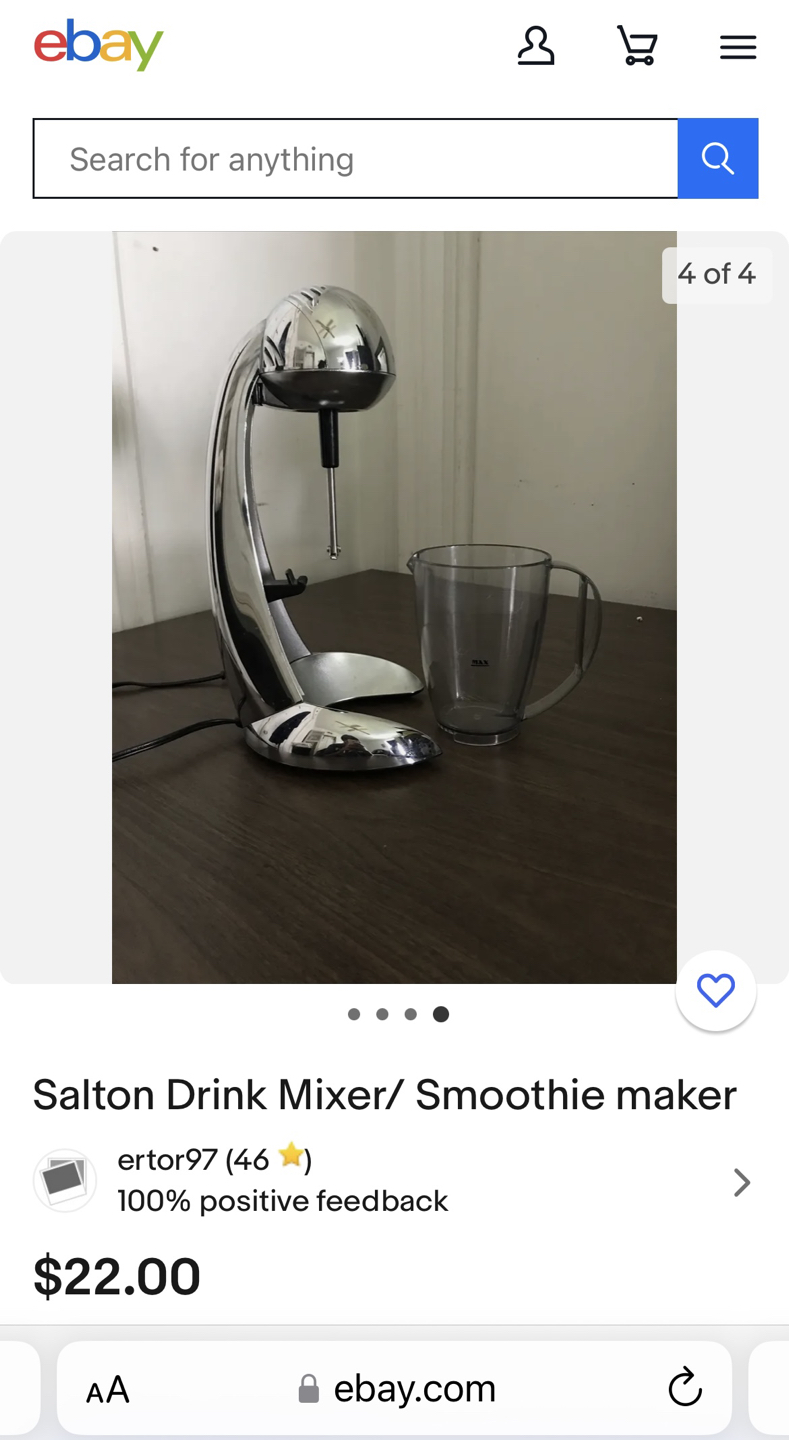Click the ebay.com address bar
The height and width of the screenshot is (1440, 789).
(x=414, y=1388)
